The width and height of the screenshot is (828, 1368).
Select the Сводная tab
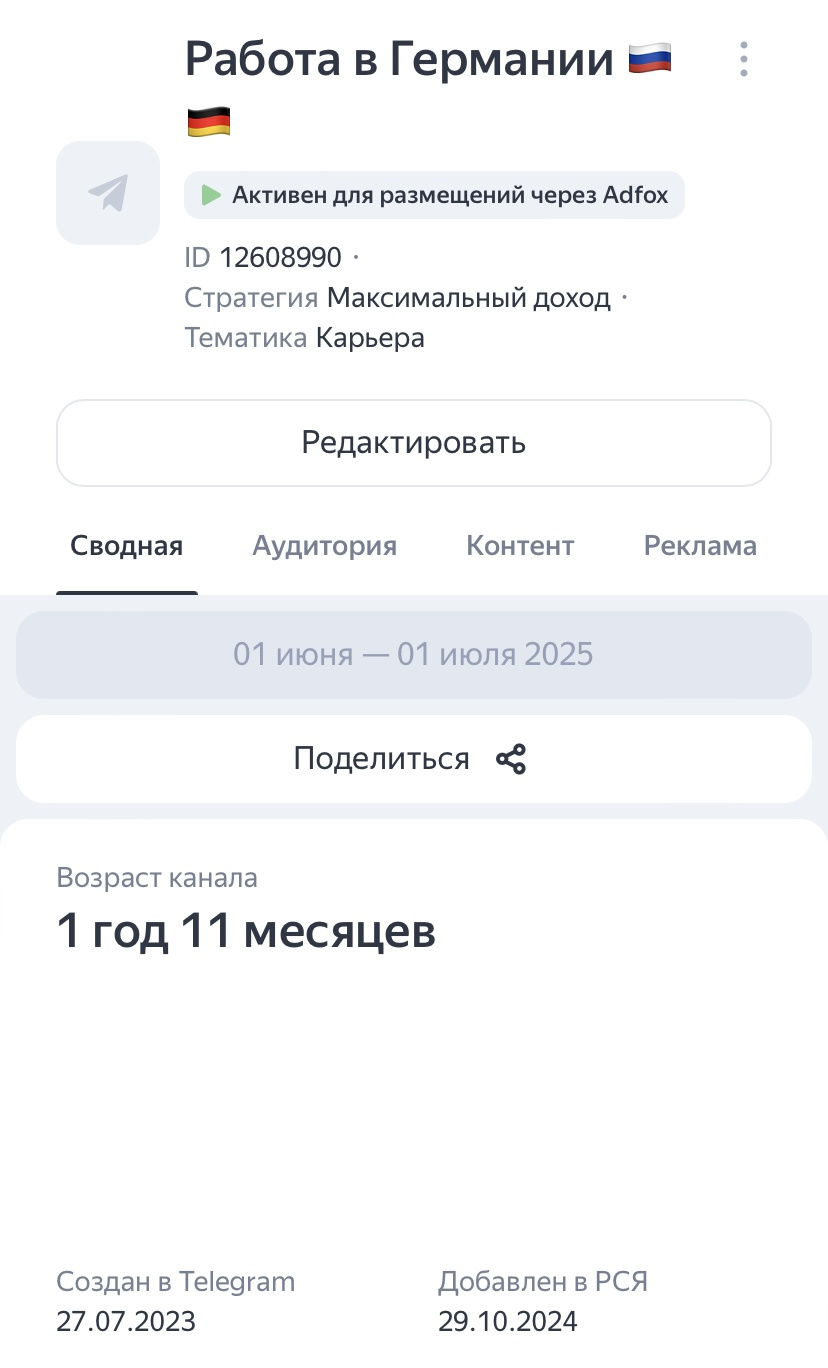point(127,546)
